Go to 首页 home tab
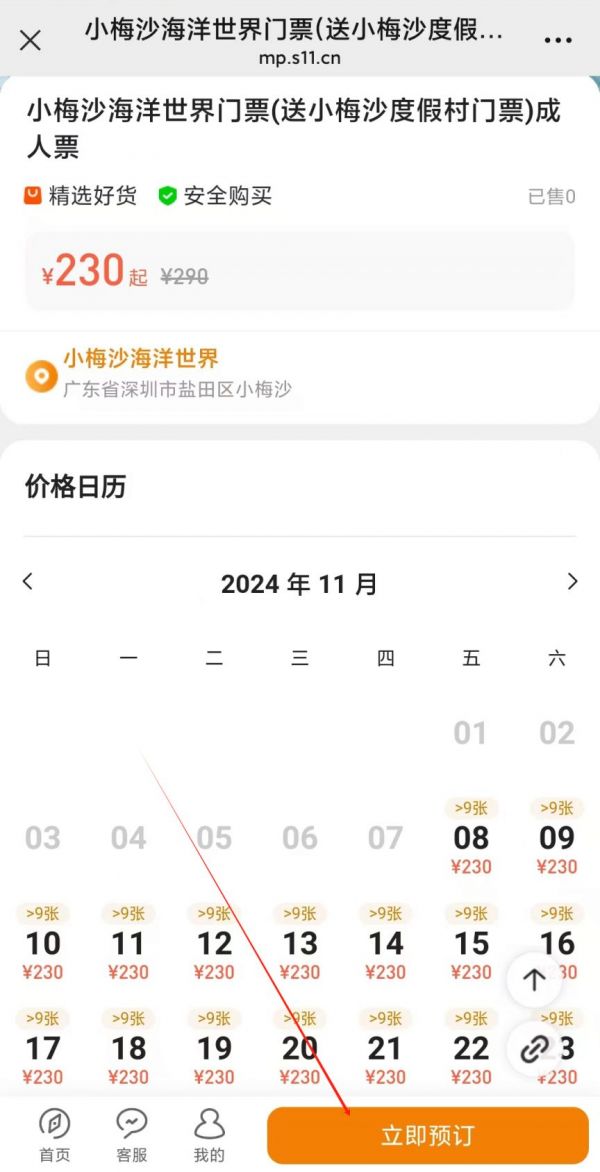Image resolution: width=600 pixels, height=1172 pixels. [54, 1135]
